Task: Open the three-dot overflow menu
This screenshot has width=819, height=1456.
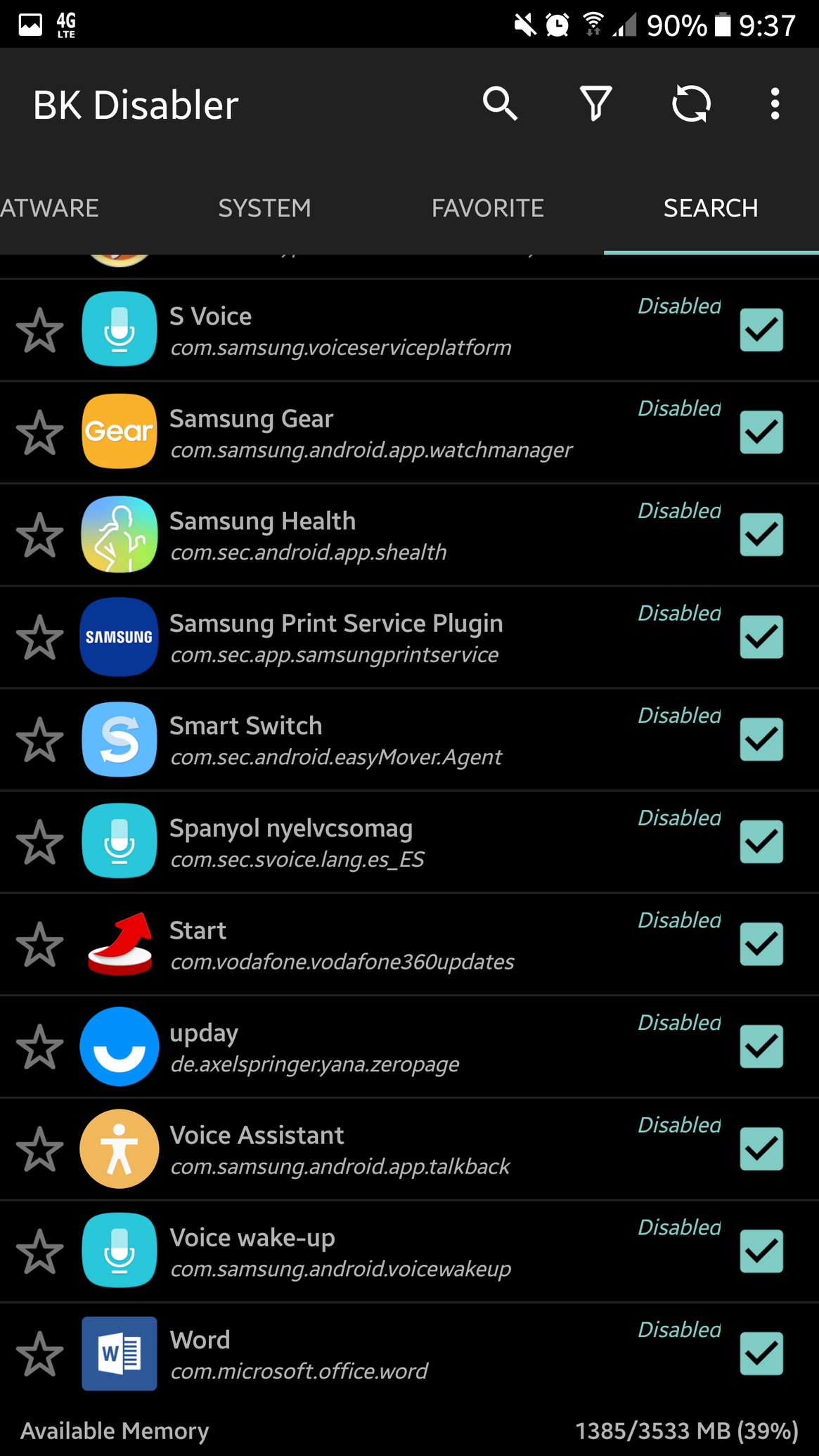Action: 775,104
